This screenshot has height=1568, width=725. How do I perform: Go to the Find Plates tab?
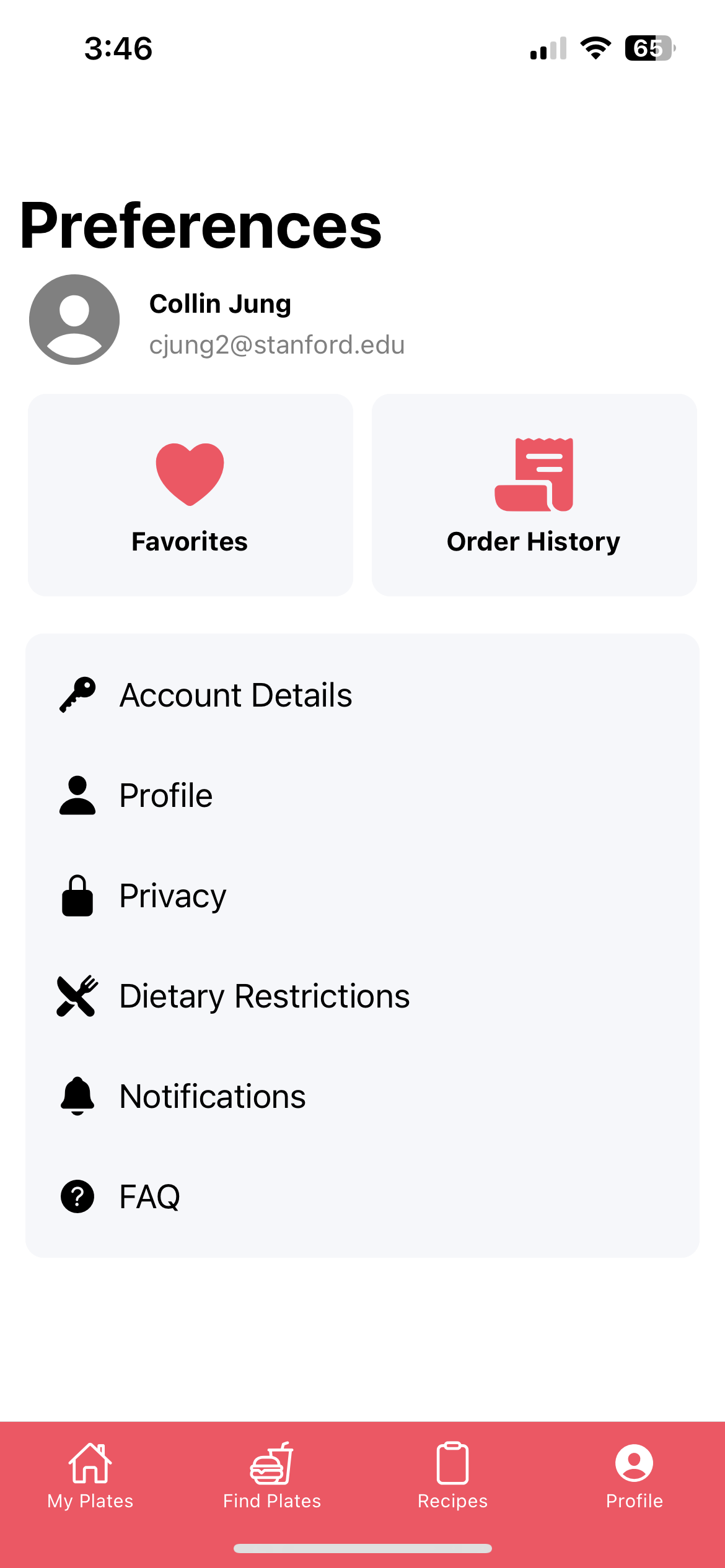click(272, 1475)
